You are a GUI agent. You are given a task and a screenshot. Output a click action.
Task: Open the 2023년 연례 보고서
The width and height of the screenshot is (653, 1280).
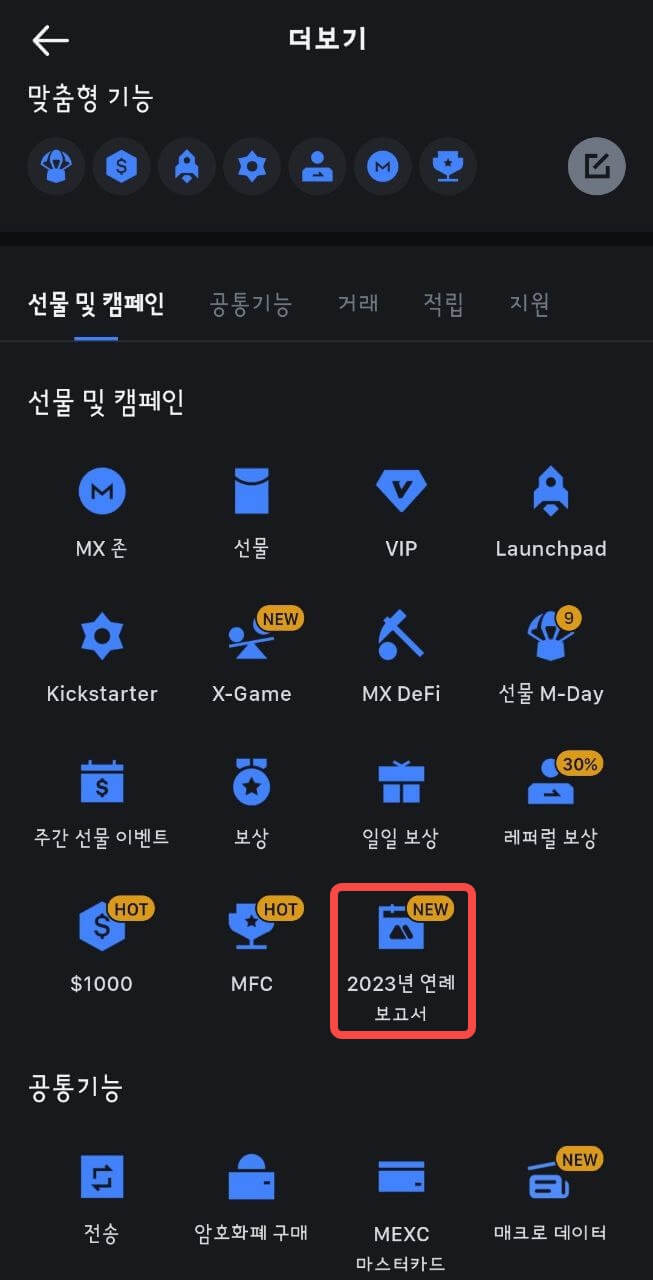(401, 960)
